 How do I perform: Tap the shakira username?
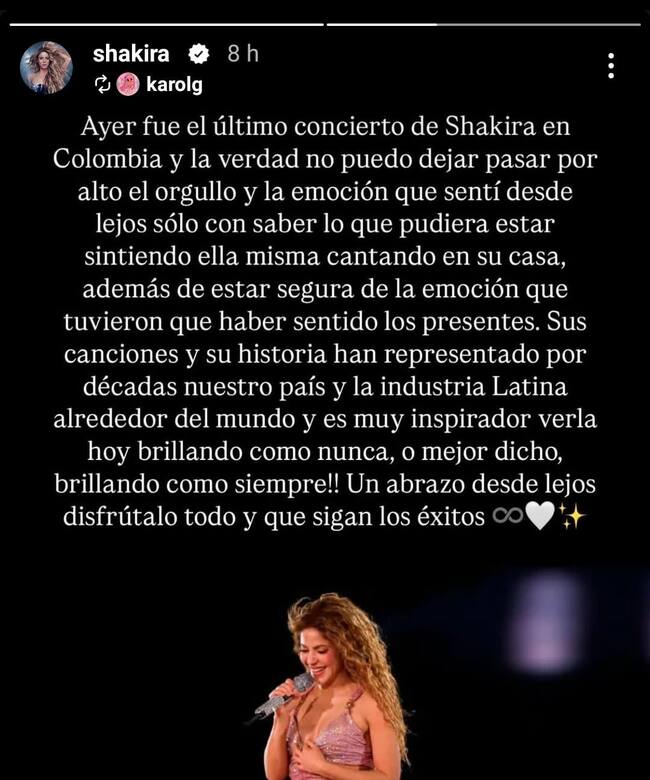click(x=130, y=53)
